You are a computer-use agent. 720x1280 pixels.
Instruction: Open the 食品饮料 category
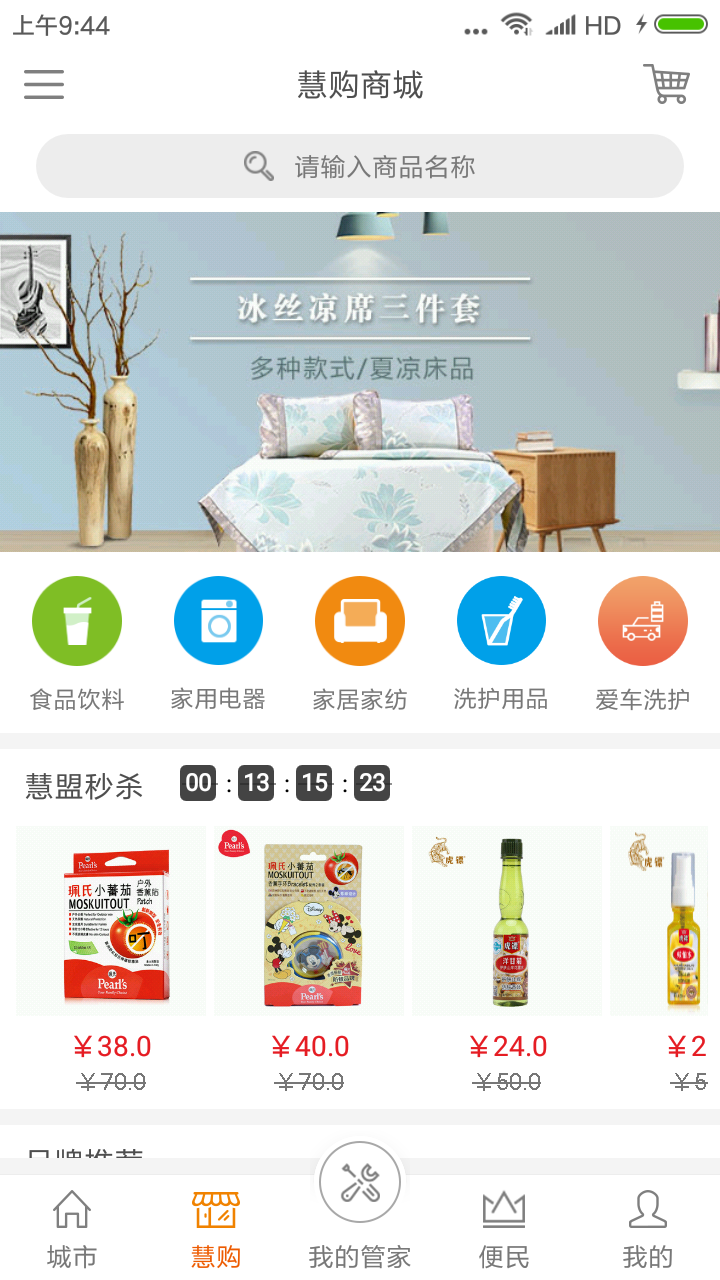[77, 642]
